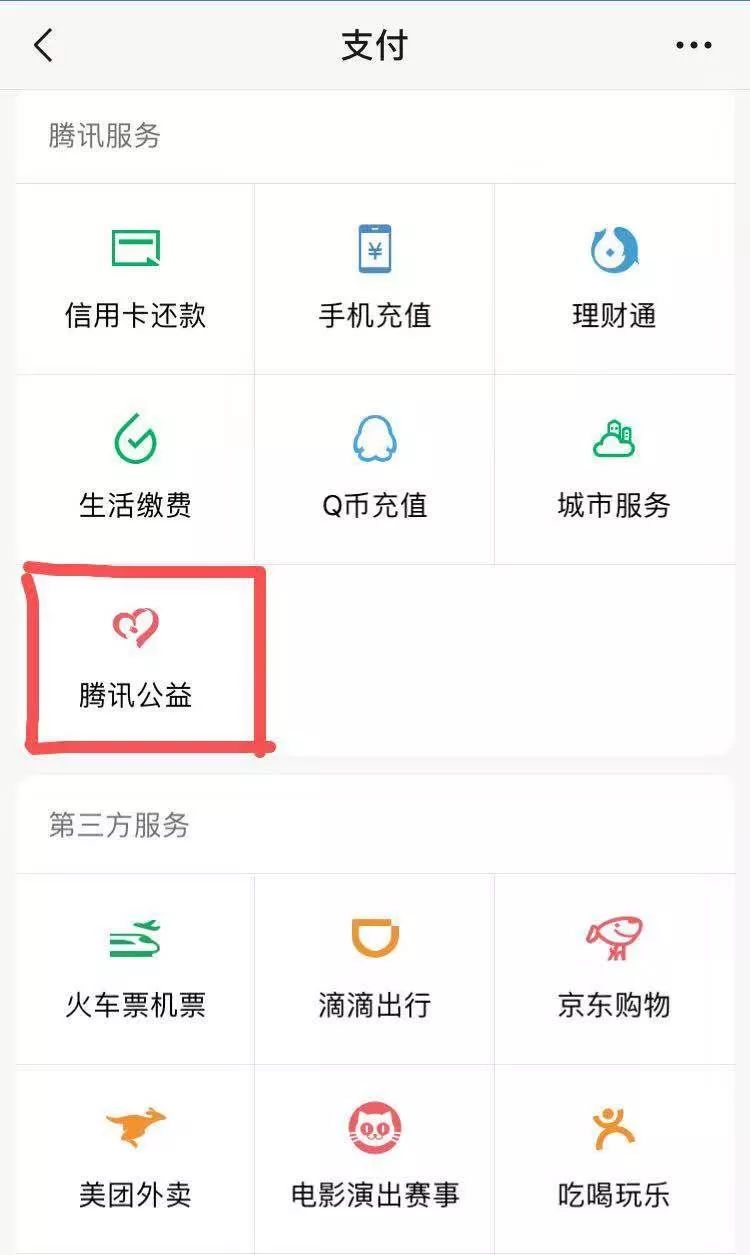Tap 生活缴费 for utility bills
Screen dimensions: 750x1255
pyautogui.click(x=135, y=468)
